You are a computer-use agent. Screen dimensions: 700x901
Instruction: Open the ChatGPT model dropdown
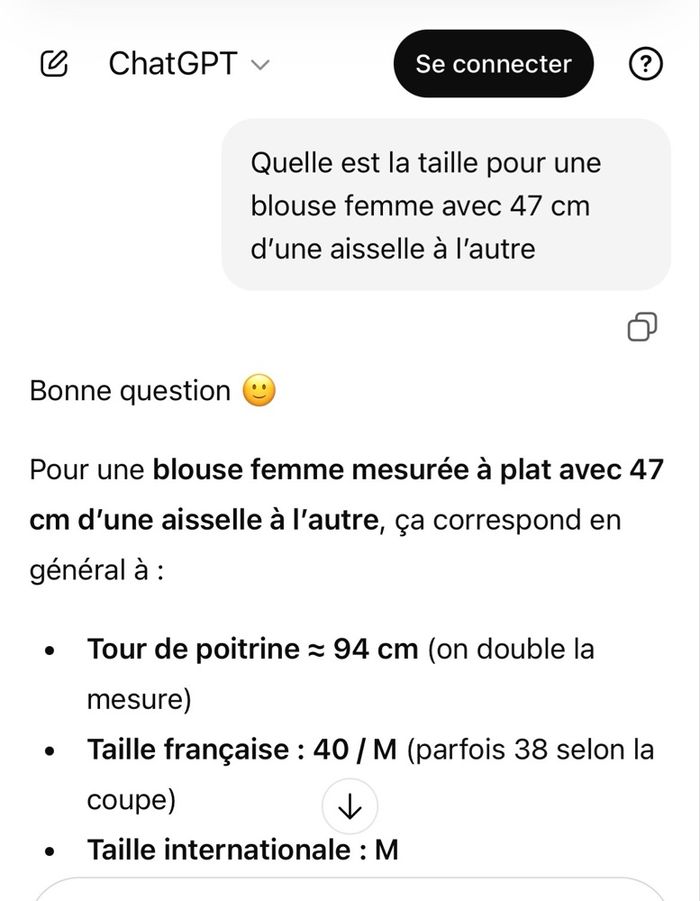(189, 64)
